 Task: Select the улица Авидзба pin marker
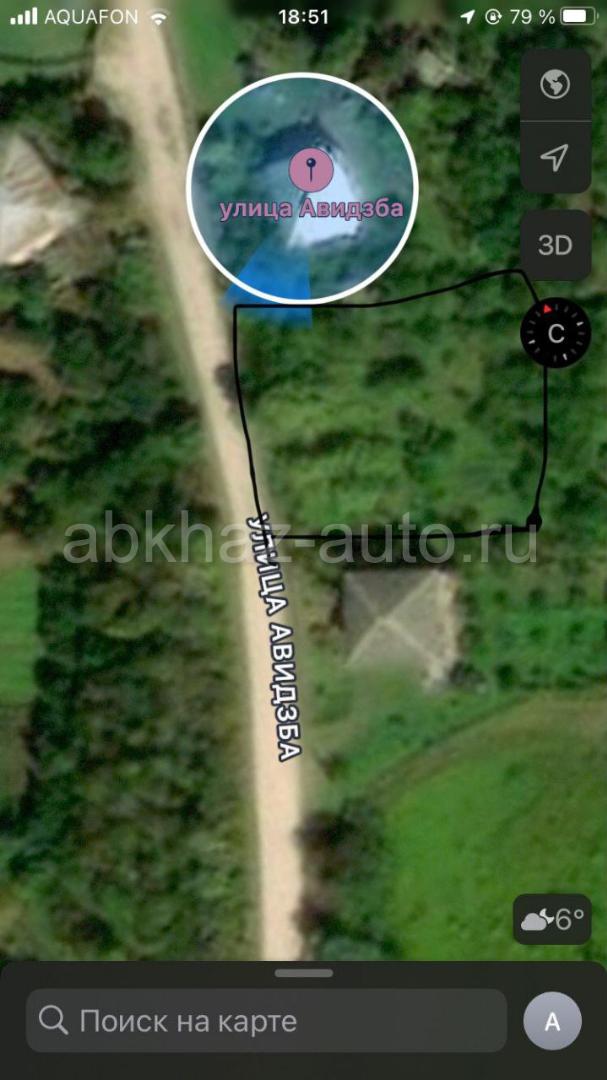(311, 171)
